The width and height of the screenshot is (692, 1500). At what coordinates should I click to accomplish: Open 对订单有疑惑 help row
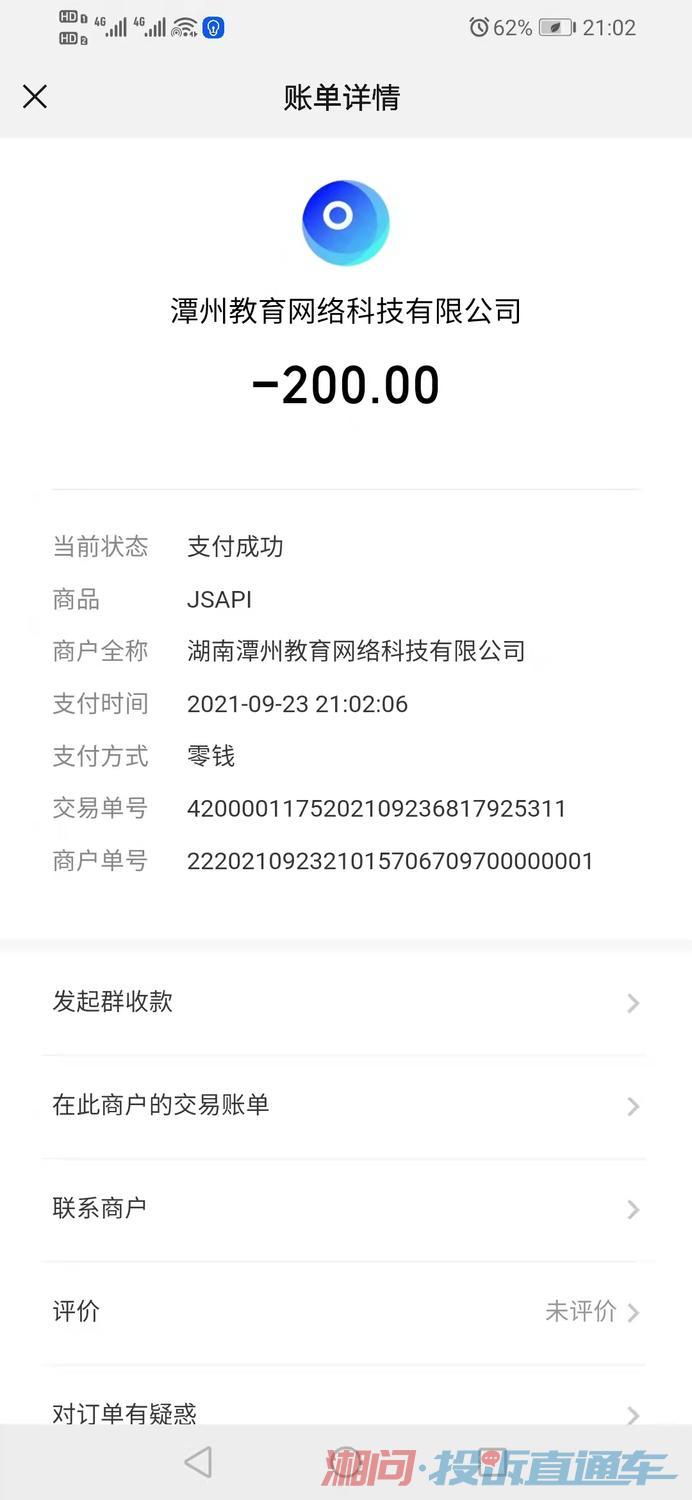tap(345, 1412)
